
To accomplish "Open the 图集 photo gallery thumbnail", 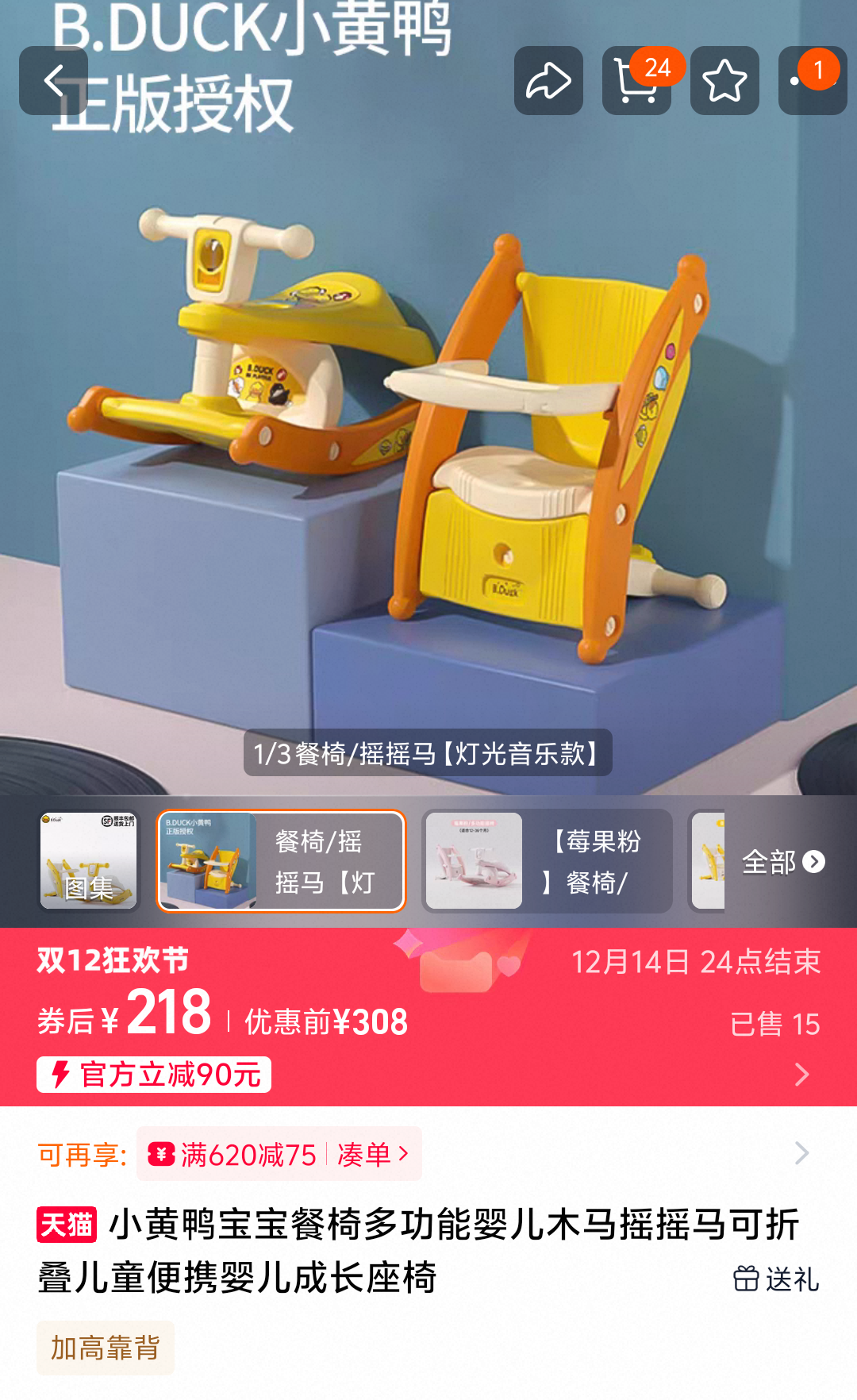I will (x=89, y=861).
